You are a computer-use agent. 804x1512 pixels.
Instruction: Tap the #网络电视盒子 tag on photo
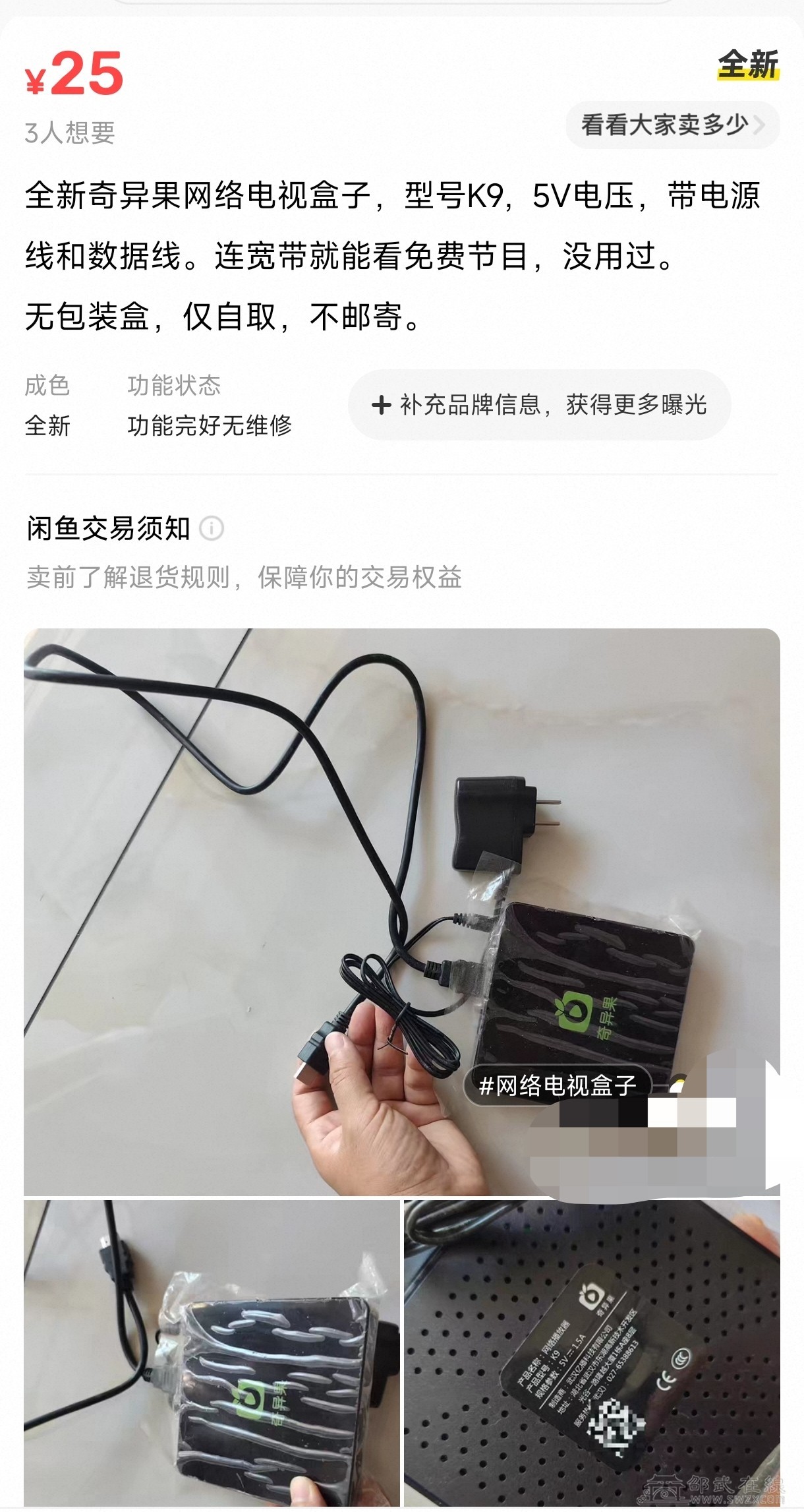point(558,1085)
